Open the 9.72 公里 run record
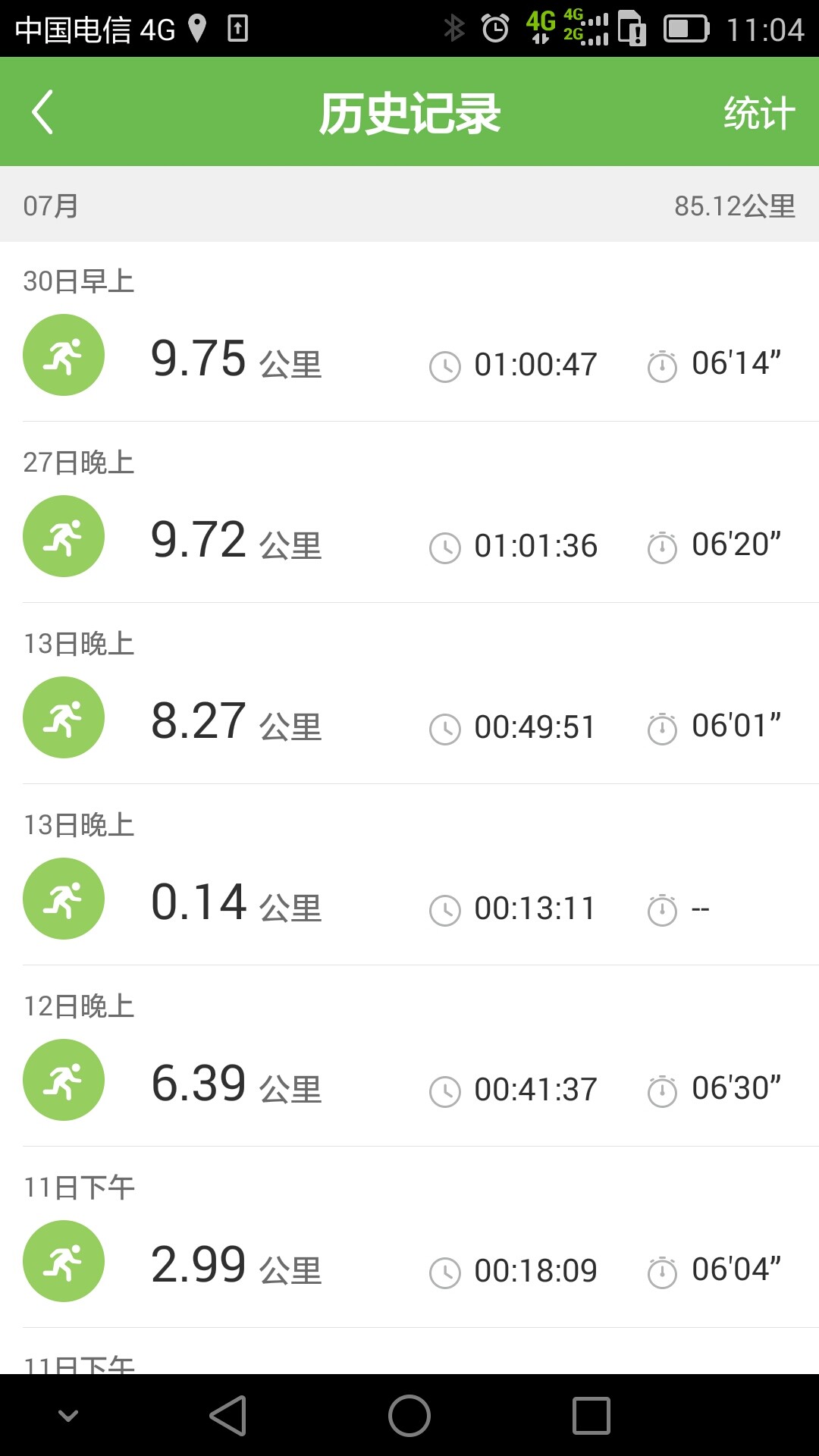819x1456 pixels. click(409, 538)
